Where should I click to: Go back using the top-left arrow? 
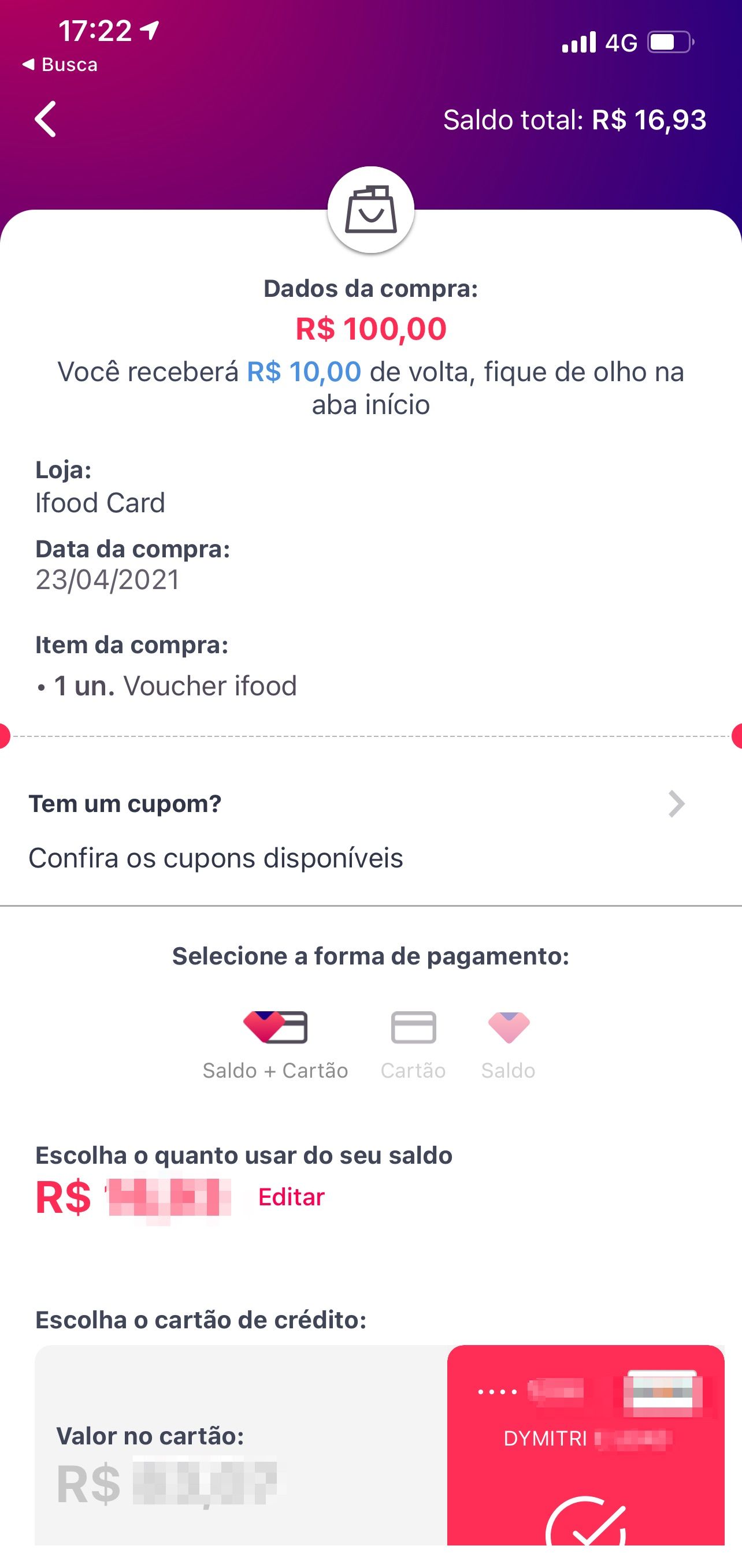pos(46,120)
